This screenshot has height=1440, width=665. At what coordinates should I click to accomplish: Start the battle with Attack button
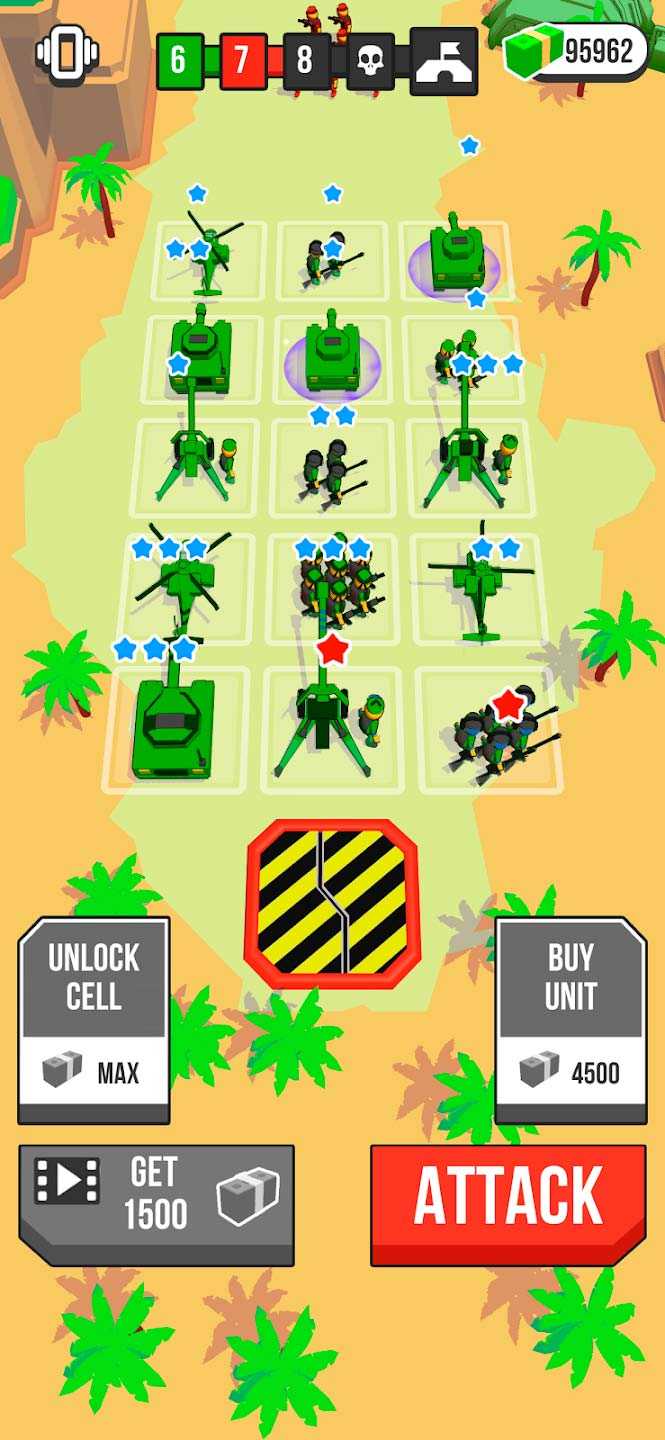click(508, 1205)
